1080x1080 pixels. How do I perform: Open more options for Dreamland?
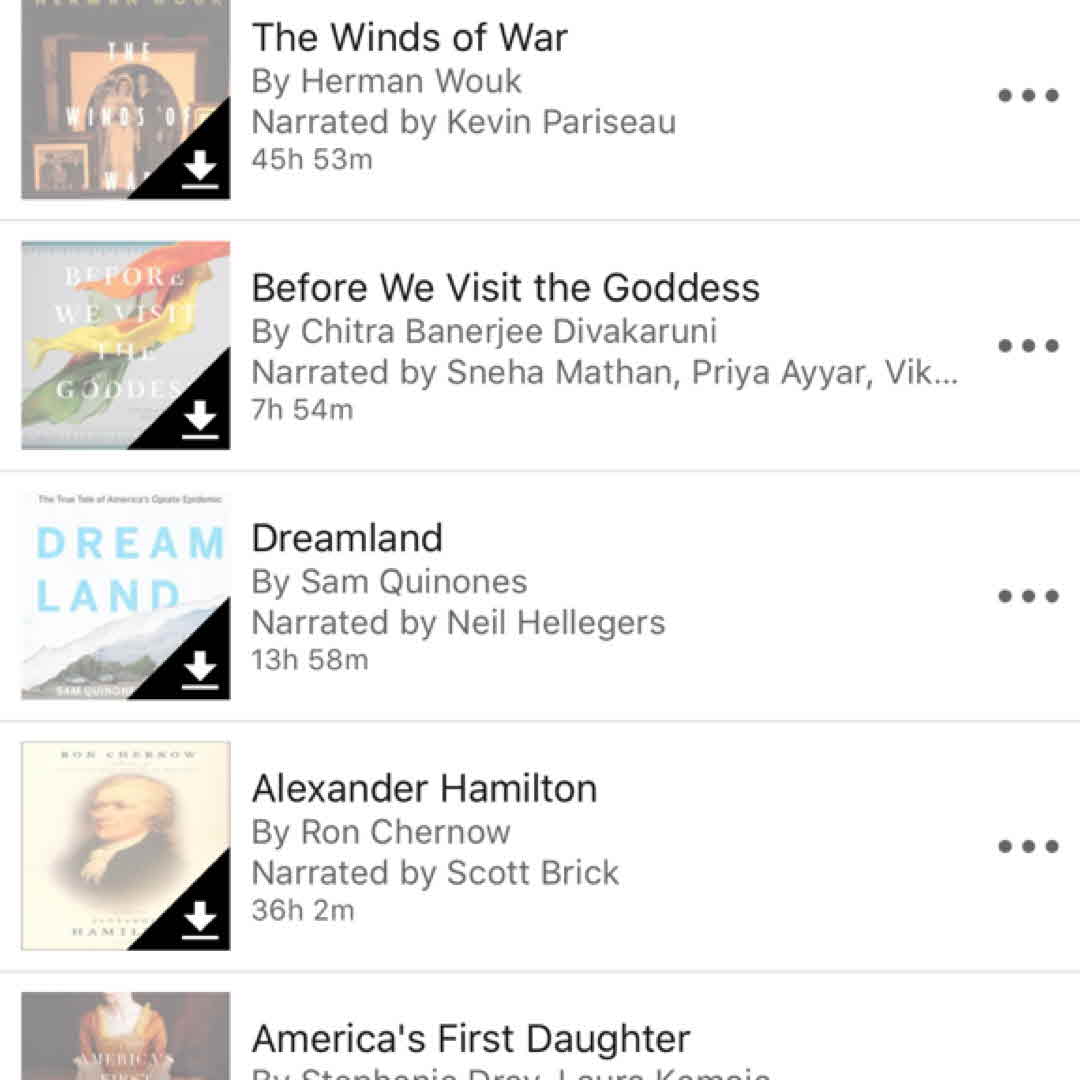pos(1028,596)
